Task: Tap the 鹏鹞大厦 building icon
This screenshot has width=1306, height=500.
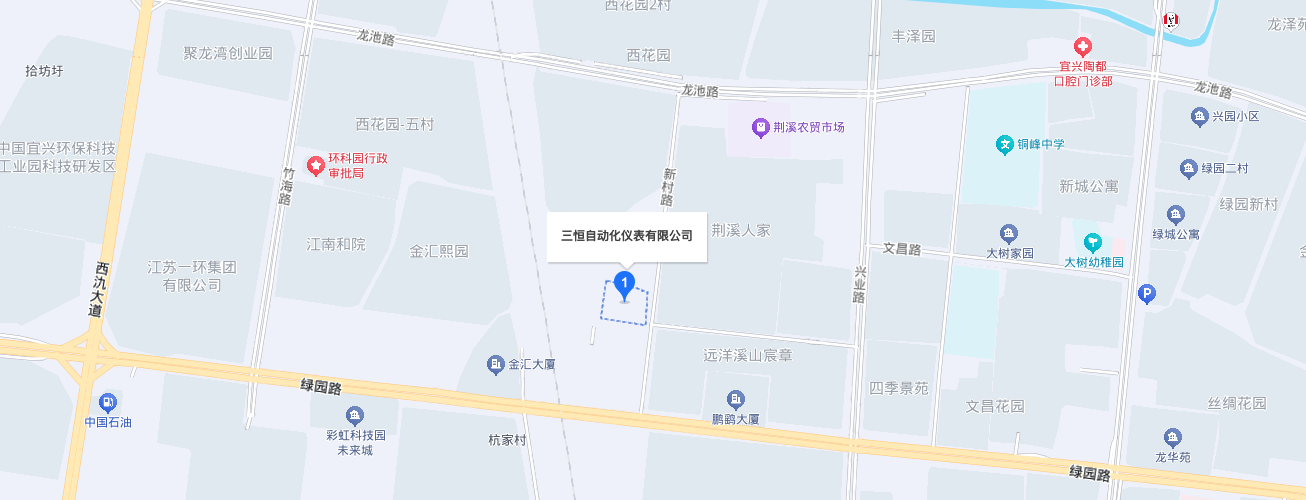Action: tap(736, 400)
